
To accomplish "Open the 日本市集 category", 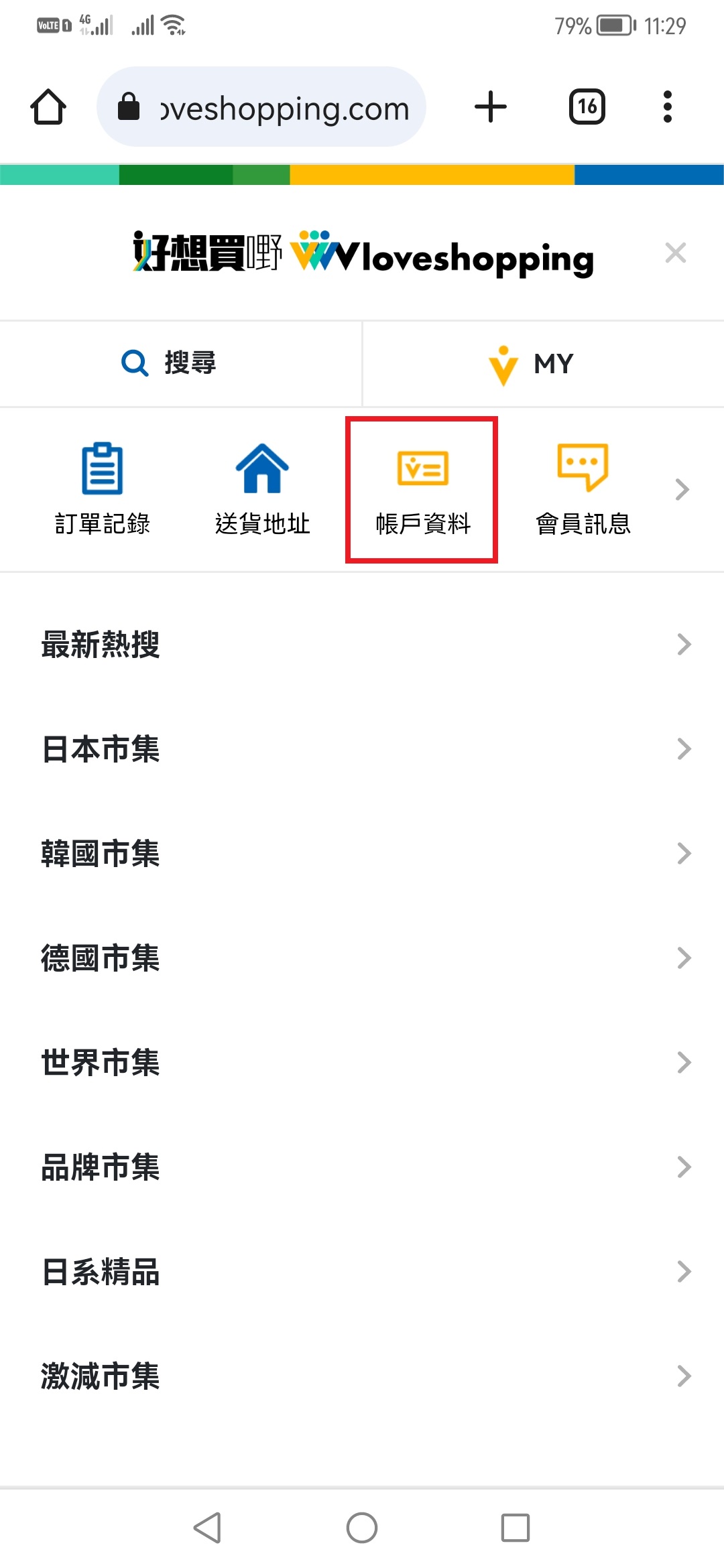I will click(362, 749).
